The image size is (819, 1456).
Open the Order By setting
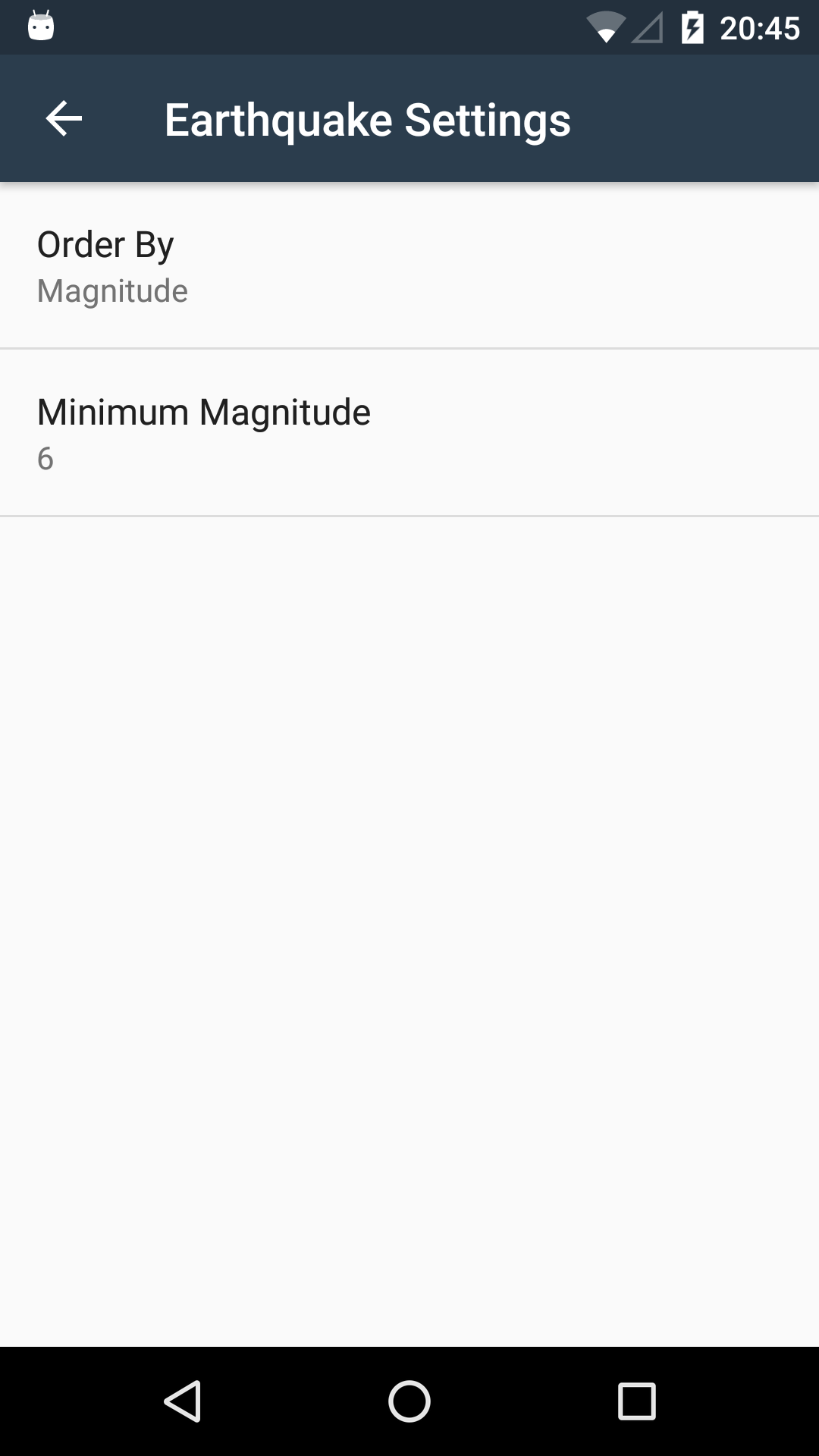tap(409, 265)
